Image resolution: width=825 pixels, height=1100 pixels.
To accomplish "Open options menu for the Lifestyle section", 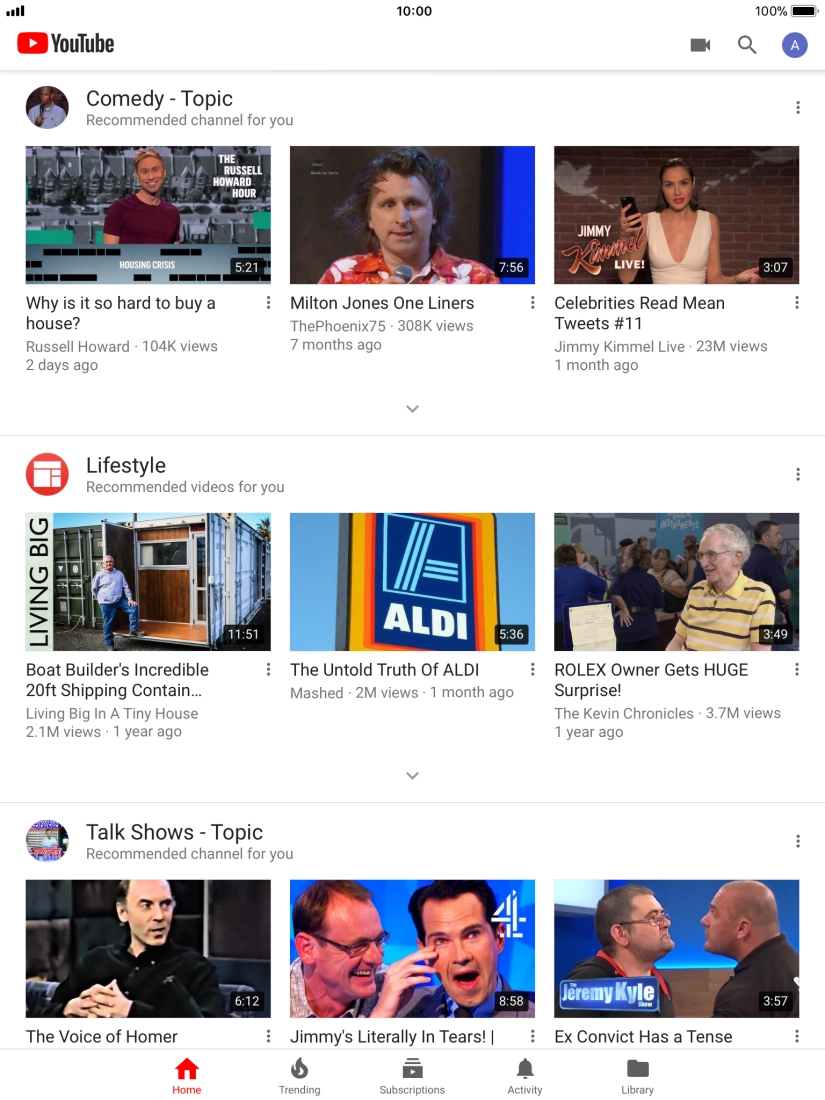I will (x=797, y=473).
